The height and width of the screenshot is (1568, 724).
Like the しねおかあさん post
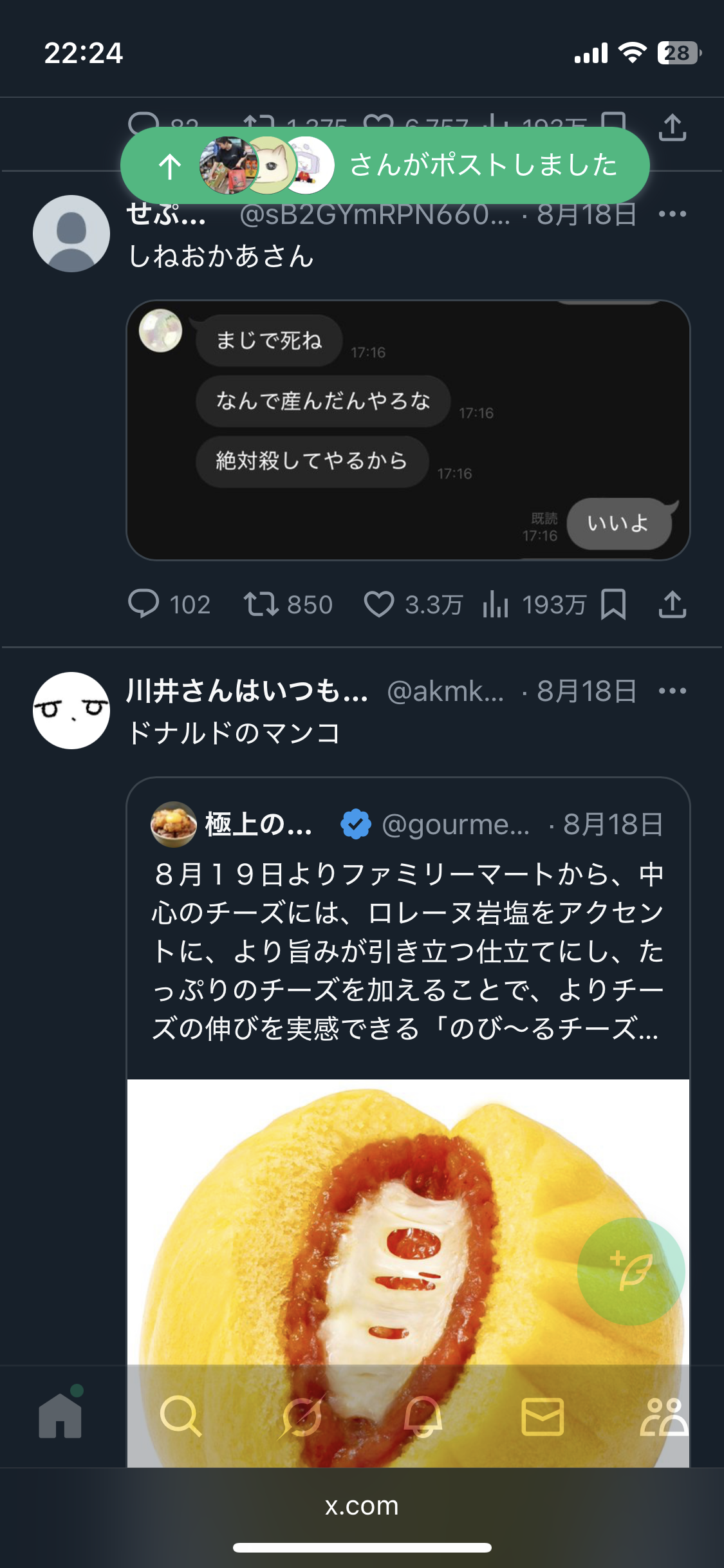(379, 604)
